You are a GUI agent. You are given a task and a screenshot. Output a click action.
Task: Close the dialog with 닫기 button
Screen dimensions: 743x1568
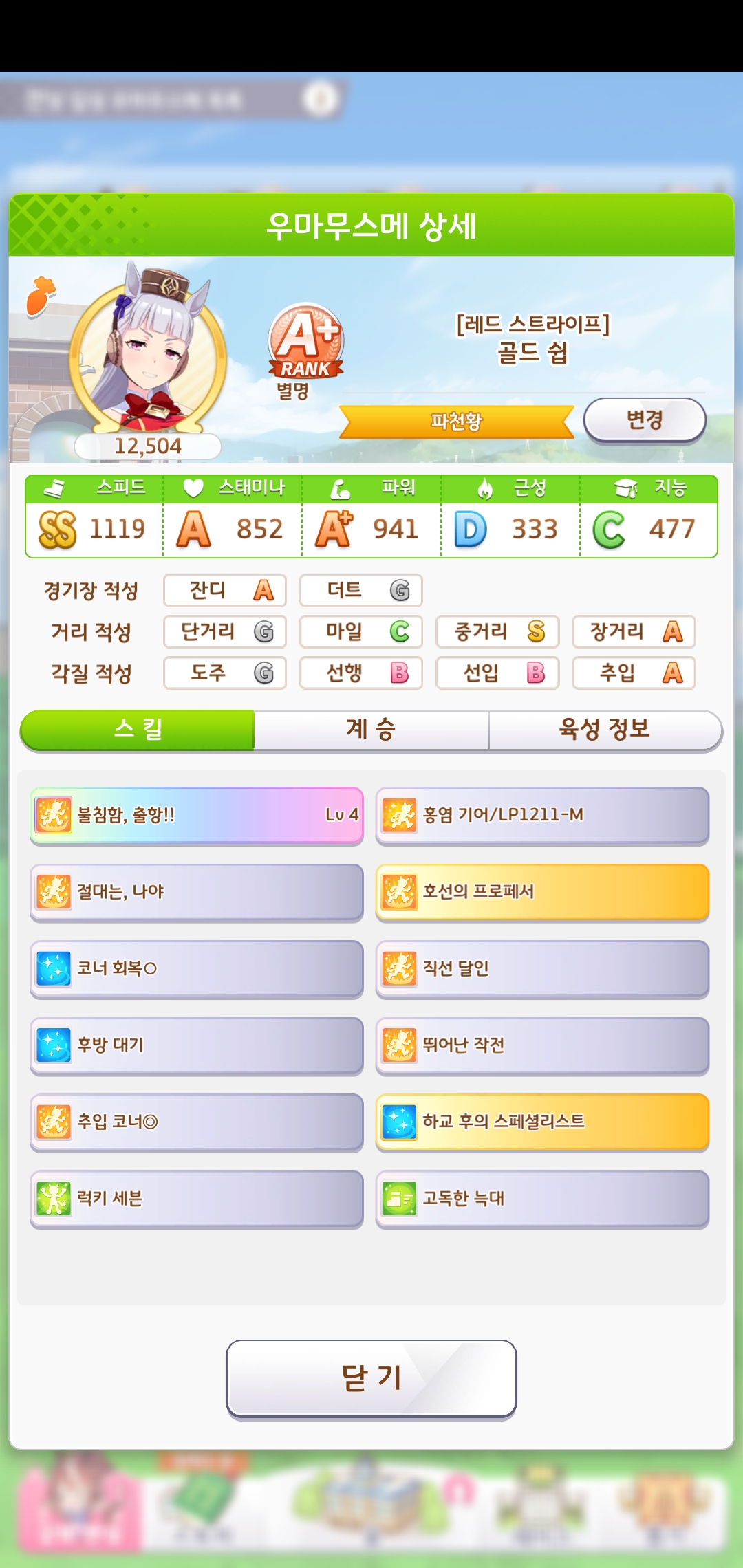click(x=371, y=1378)
